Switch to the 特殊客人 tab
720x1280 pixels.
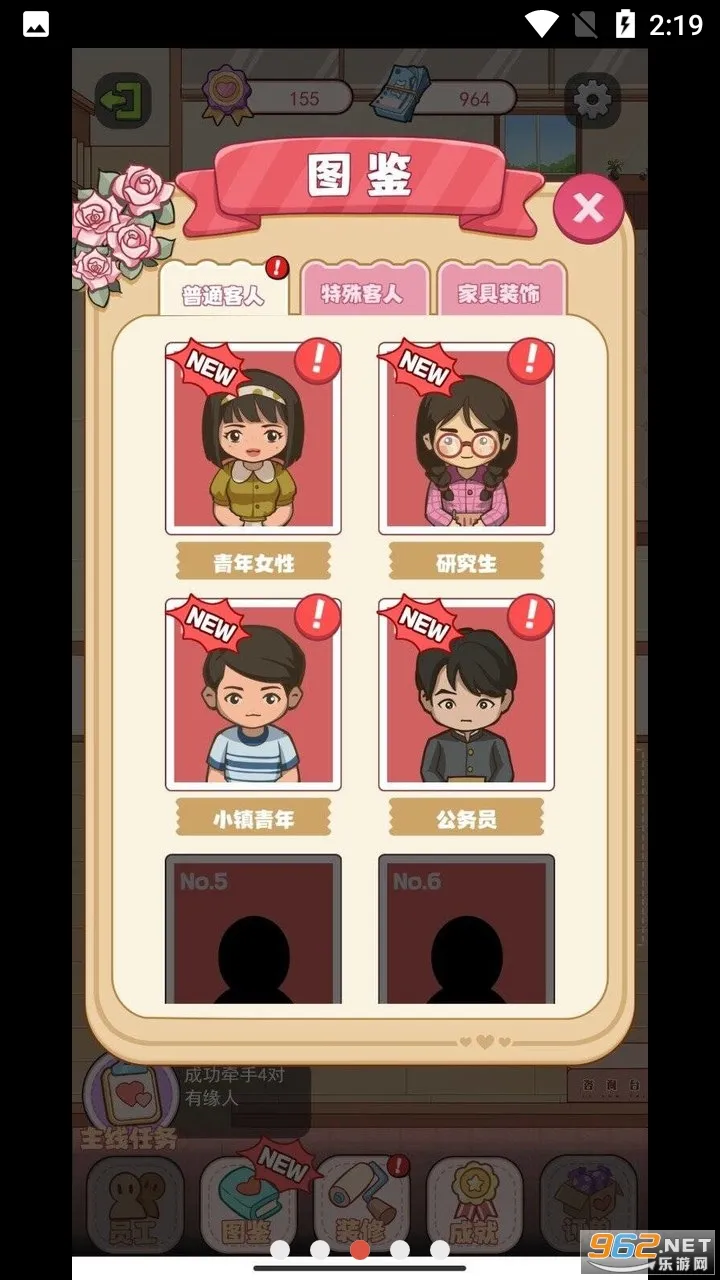coord(364,293)
